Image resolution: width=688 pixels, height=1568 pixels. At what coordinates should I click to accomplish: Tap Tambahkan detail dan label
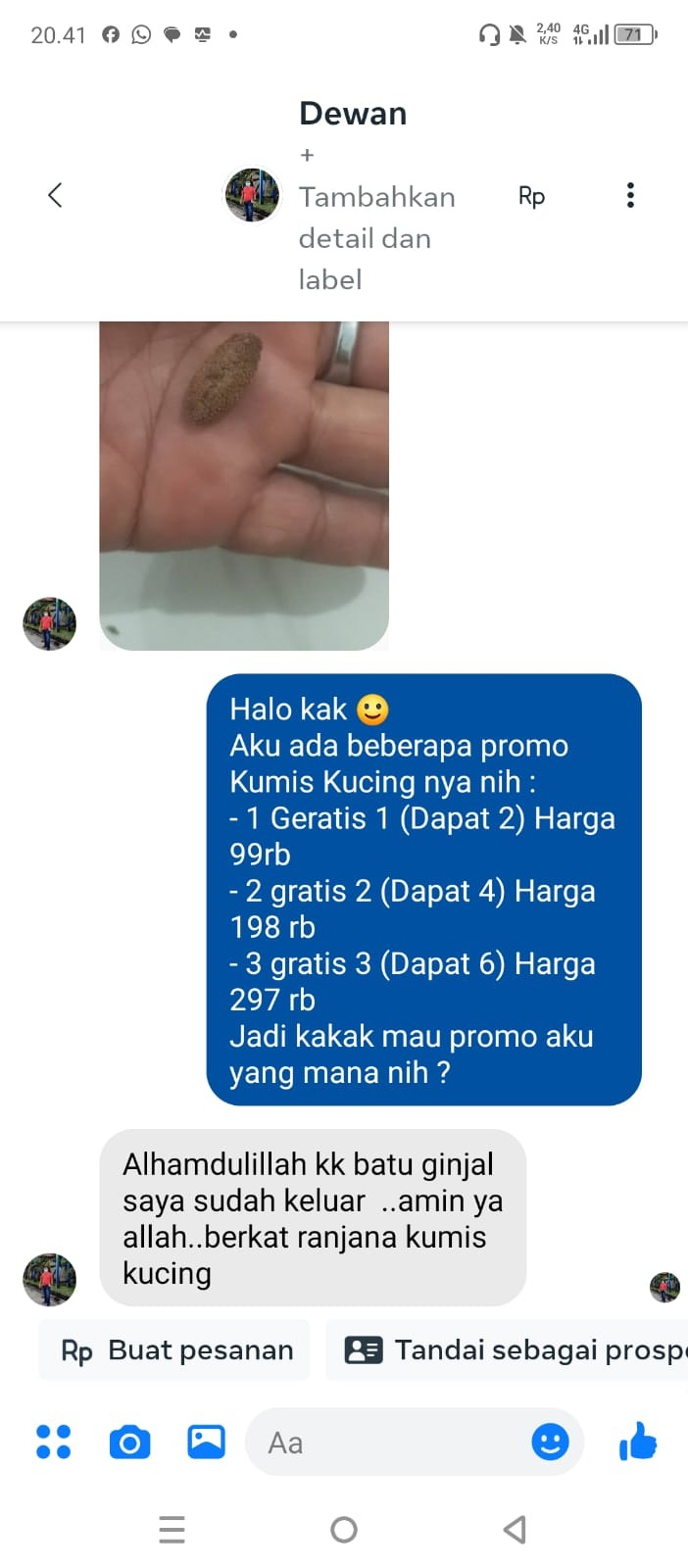click(377, 218)
